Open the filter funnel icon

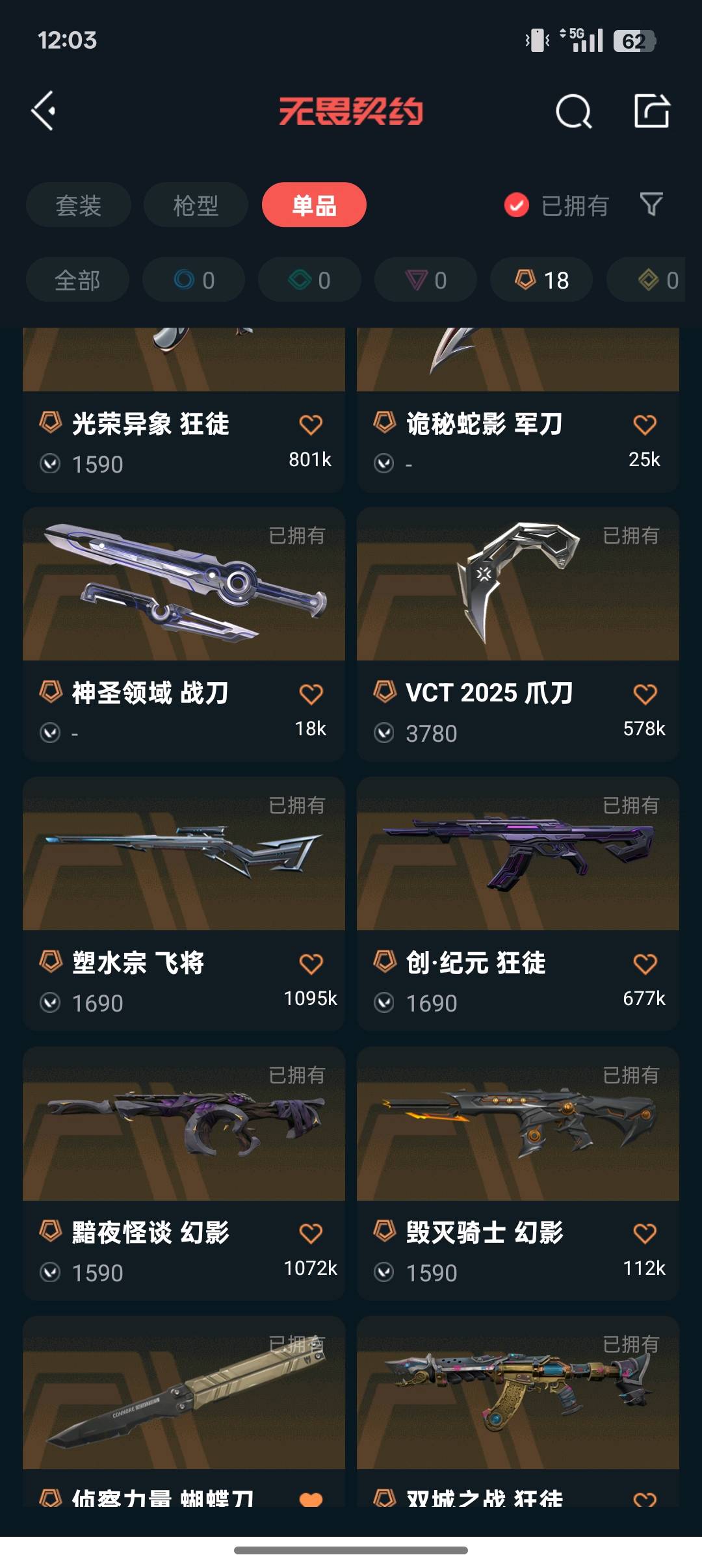(x=651, y=205)
